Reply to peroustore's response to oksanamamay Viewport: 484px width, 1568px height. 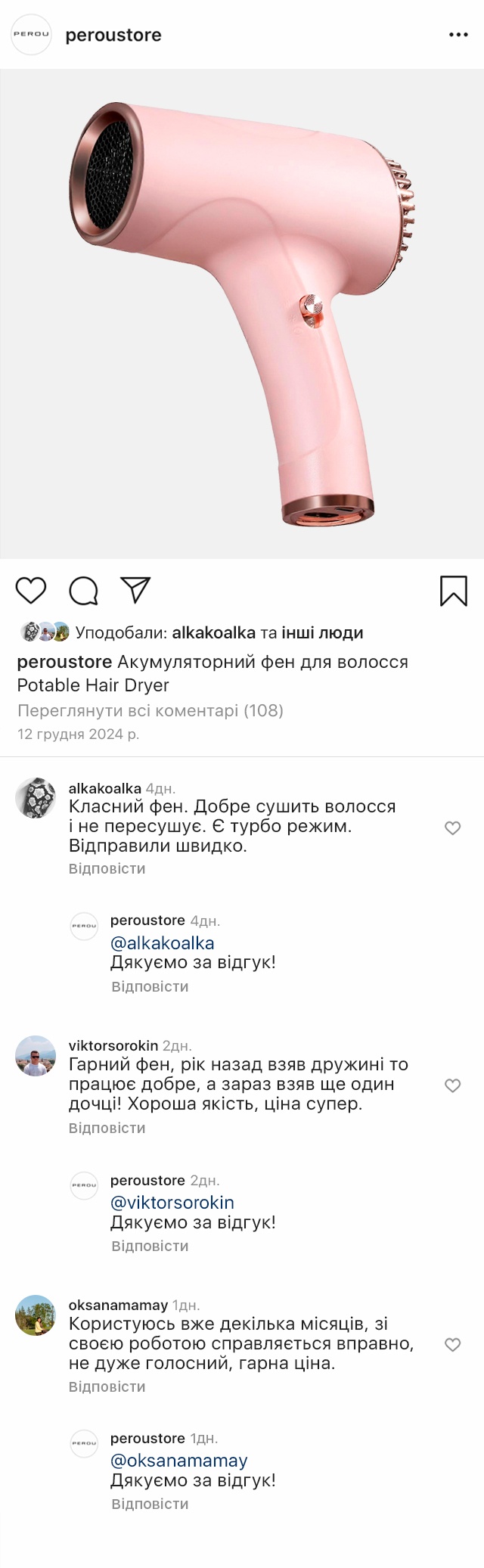point(150,1504)
